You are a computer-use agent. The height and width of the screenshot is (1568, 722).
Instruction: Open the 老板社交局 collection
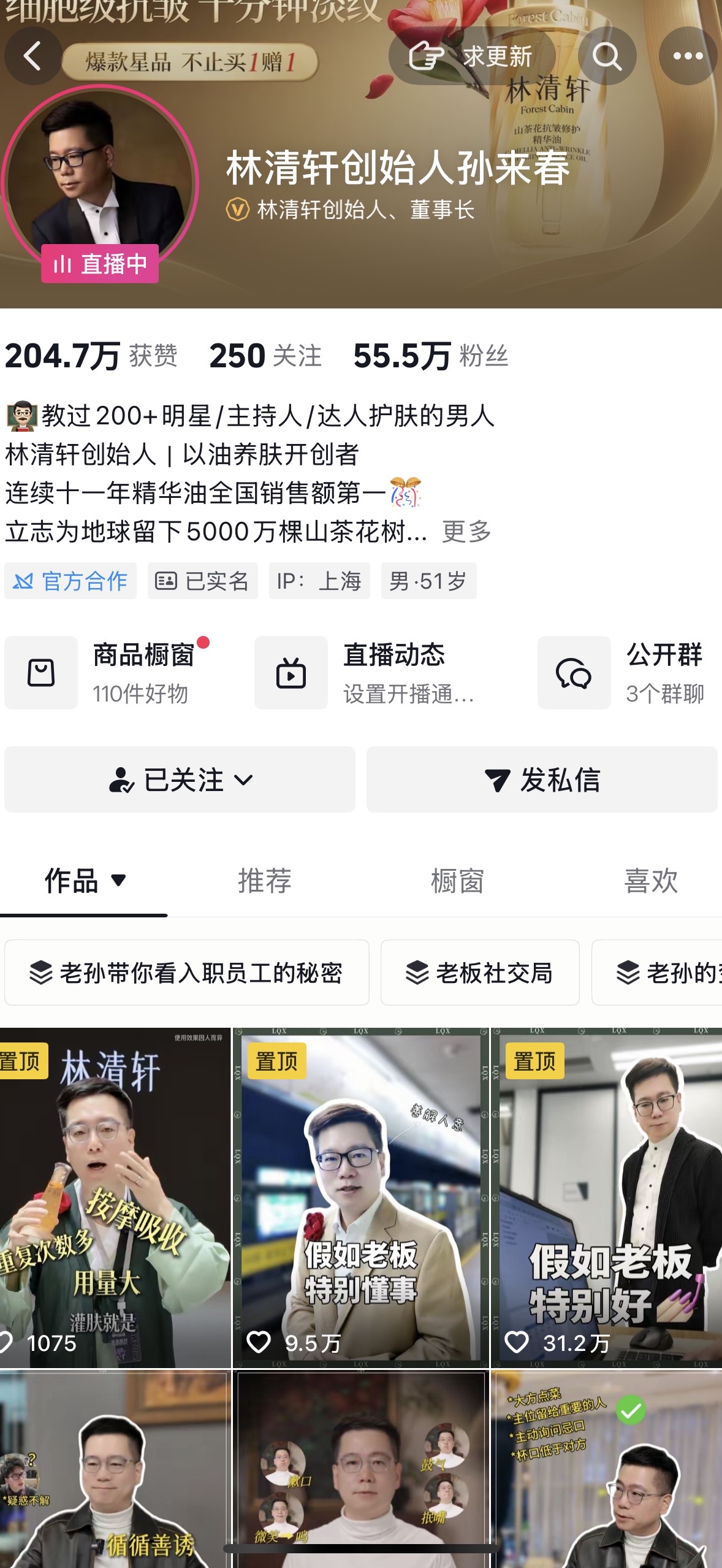[480, 973]
